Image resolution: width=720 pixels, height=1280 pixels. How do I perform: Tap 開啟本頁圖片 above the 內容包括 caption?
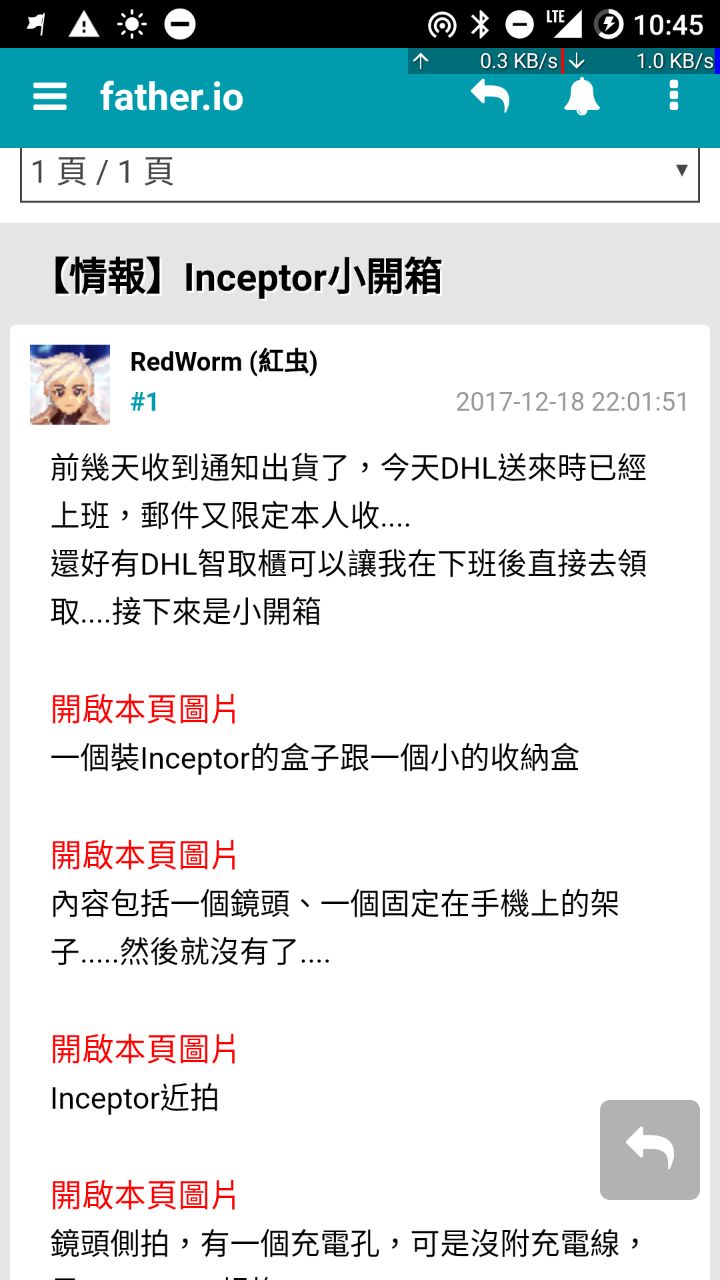(144, 855)
